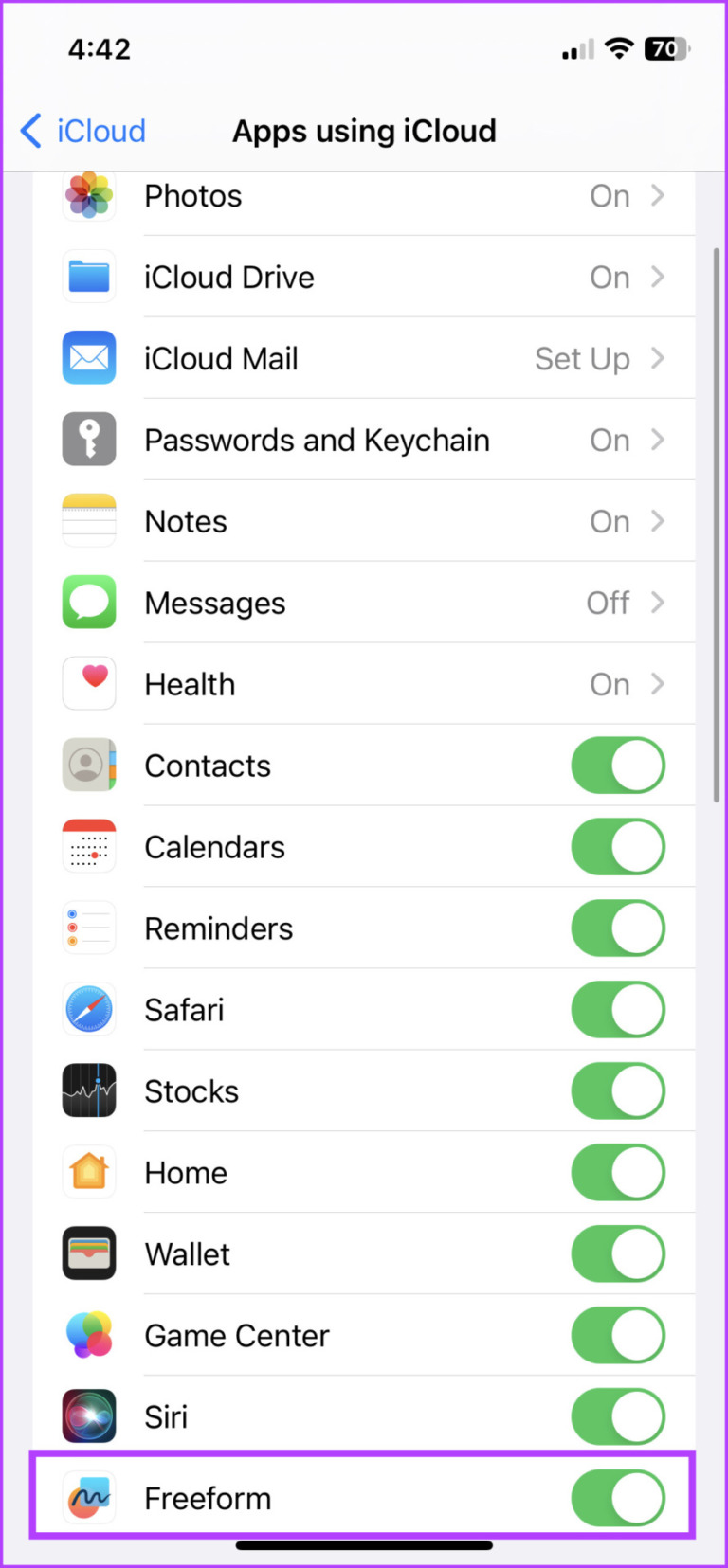Tap the iCloud Mail envelope icon
This screenshot has width=728, height=1568.
(88, 358)
